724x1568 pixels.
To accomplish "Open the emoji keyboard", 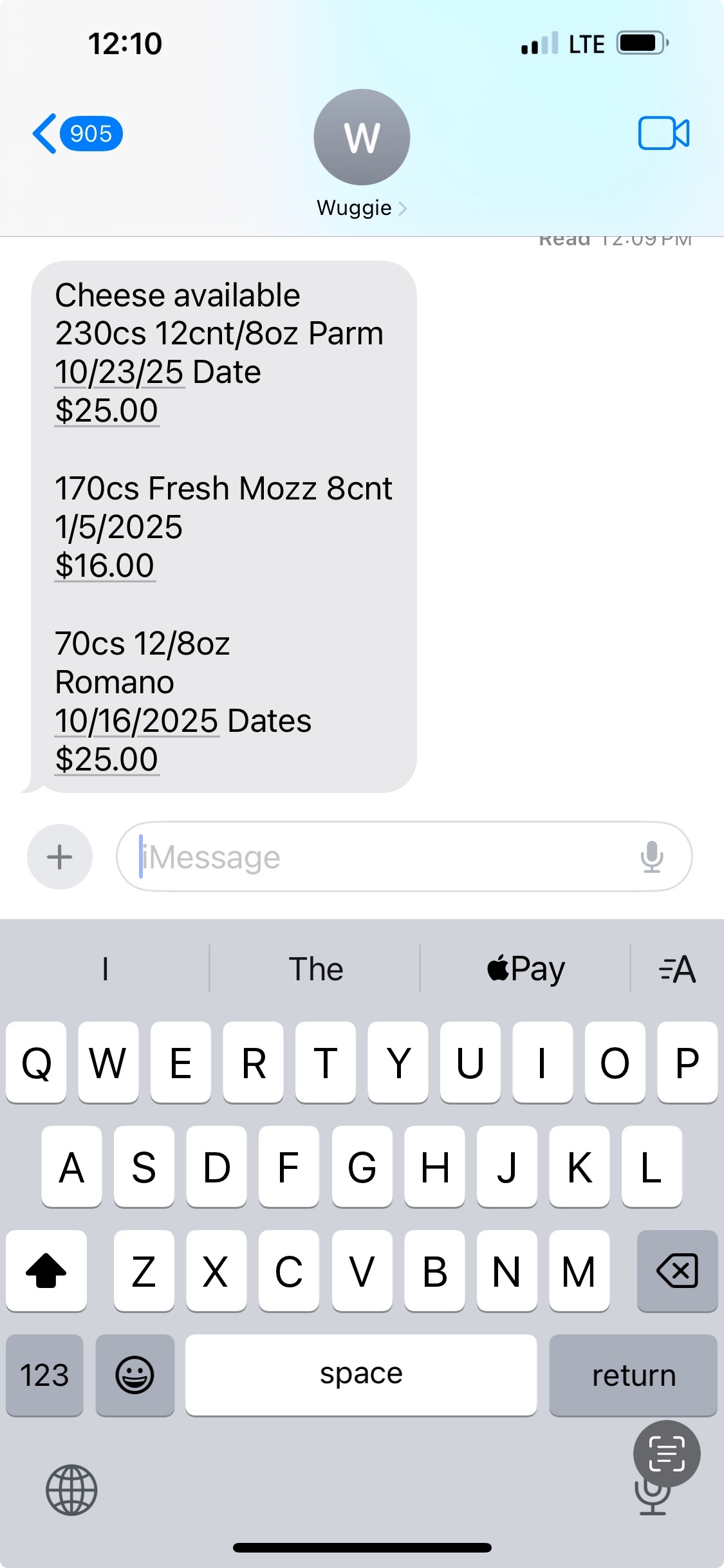I will click(135, 1375).
